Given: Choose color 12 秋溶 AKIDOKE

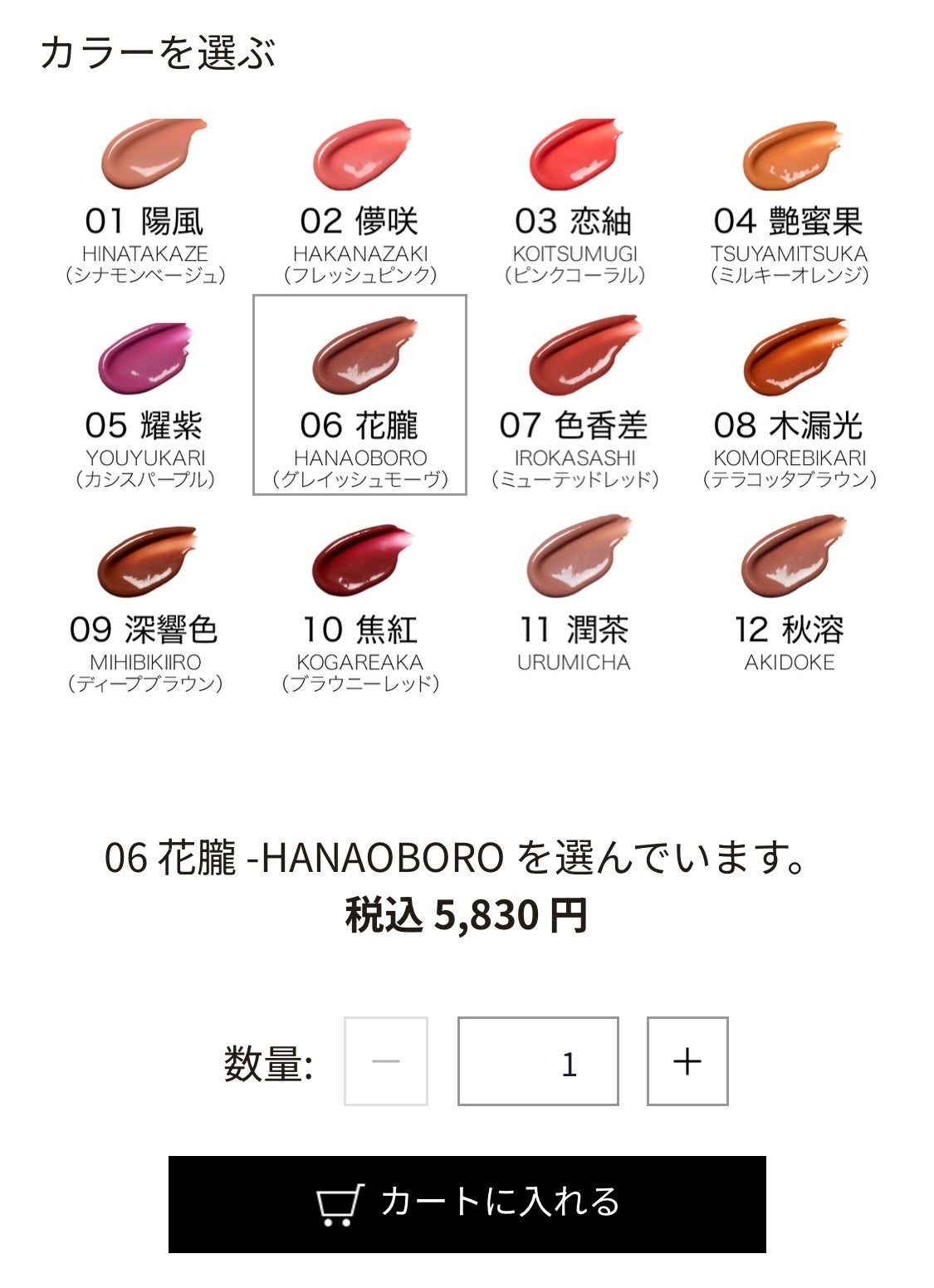Looking at the screenshot, I should click(x=790, y=594).
